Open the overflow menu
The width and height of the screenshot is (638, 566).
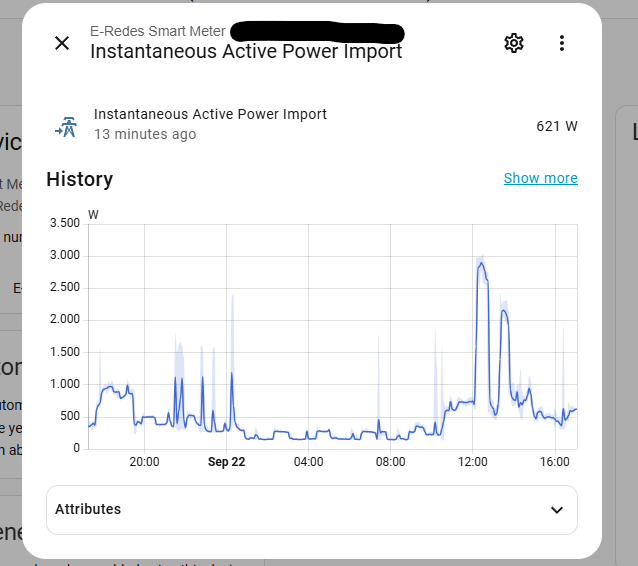click(562, 43)
